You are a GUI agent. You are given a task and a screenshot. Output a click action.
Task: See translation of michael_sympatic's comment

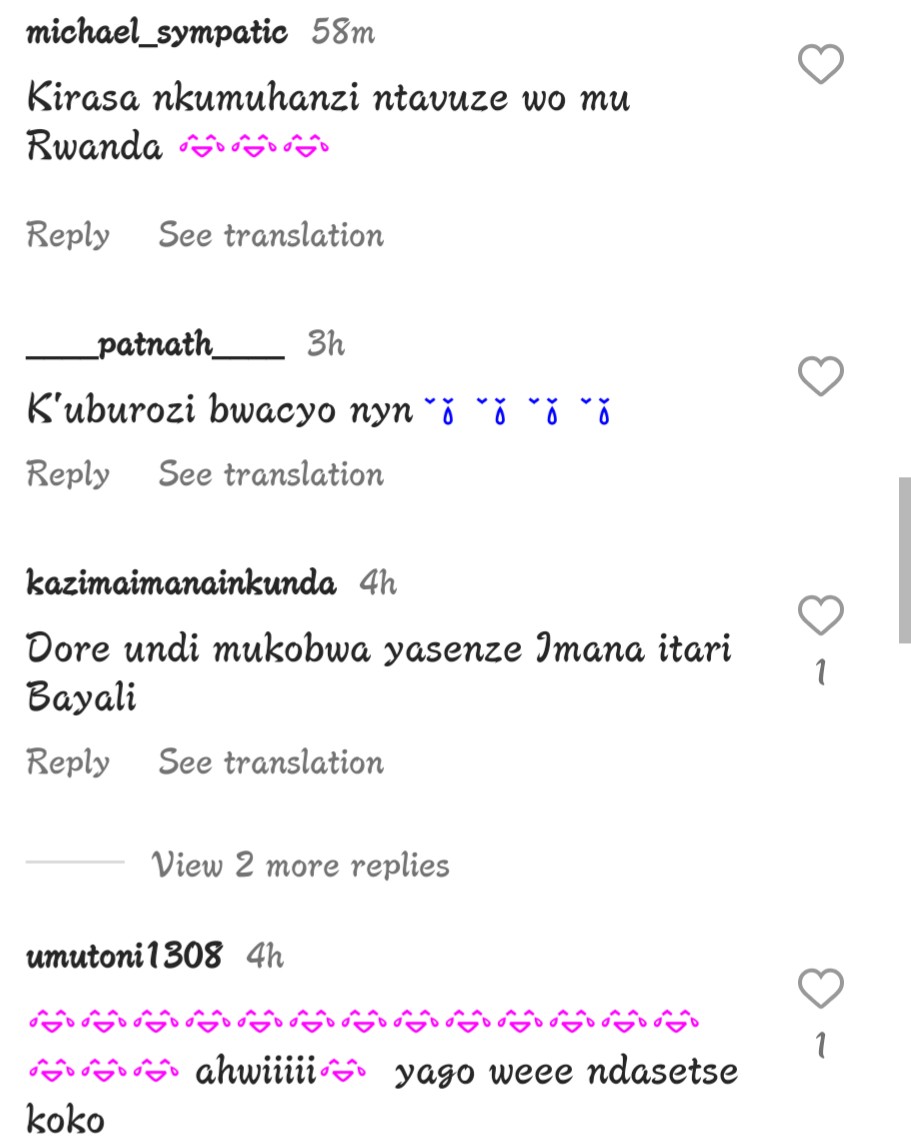pos(271,235)
